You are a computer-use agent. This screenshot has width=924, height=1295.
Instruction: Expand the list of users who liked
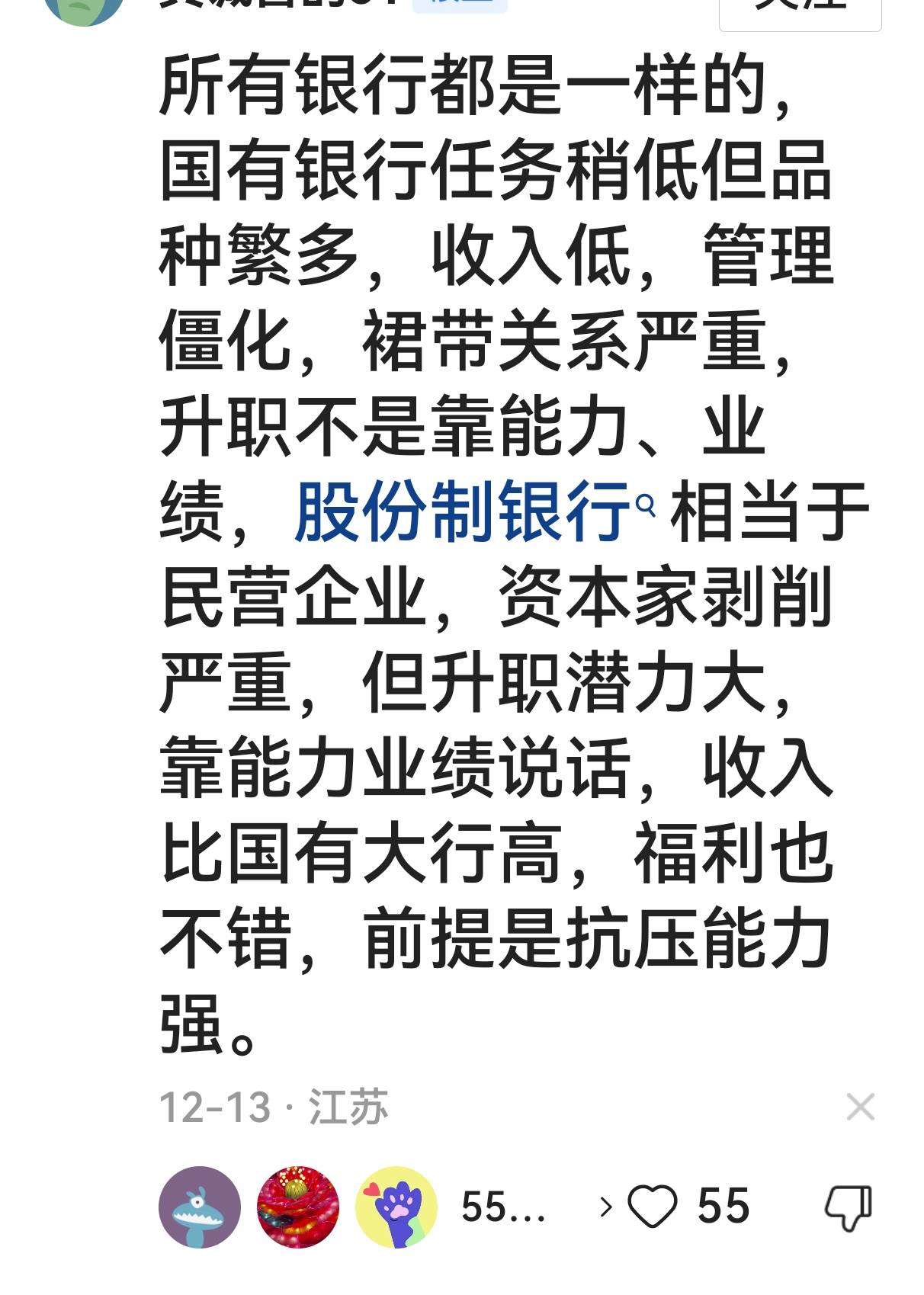[606, 1207]
